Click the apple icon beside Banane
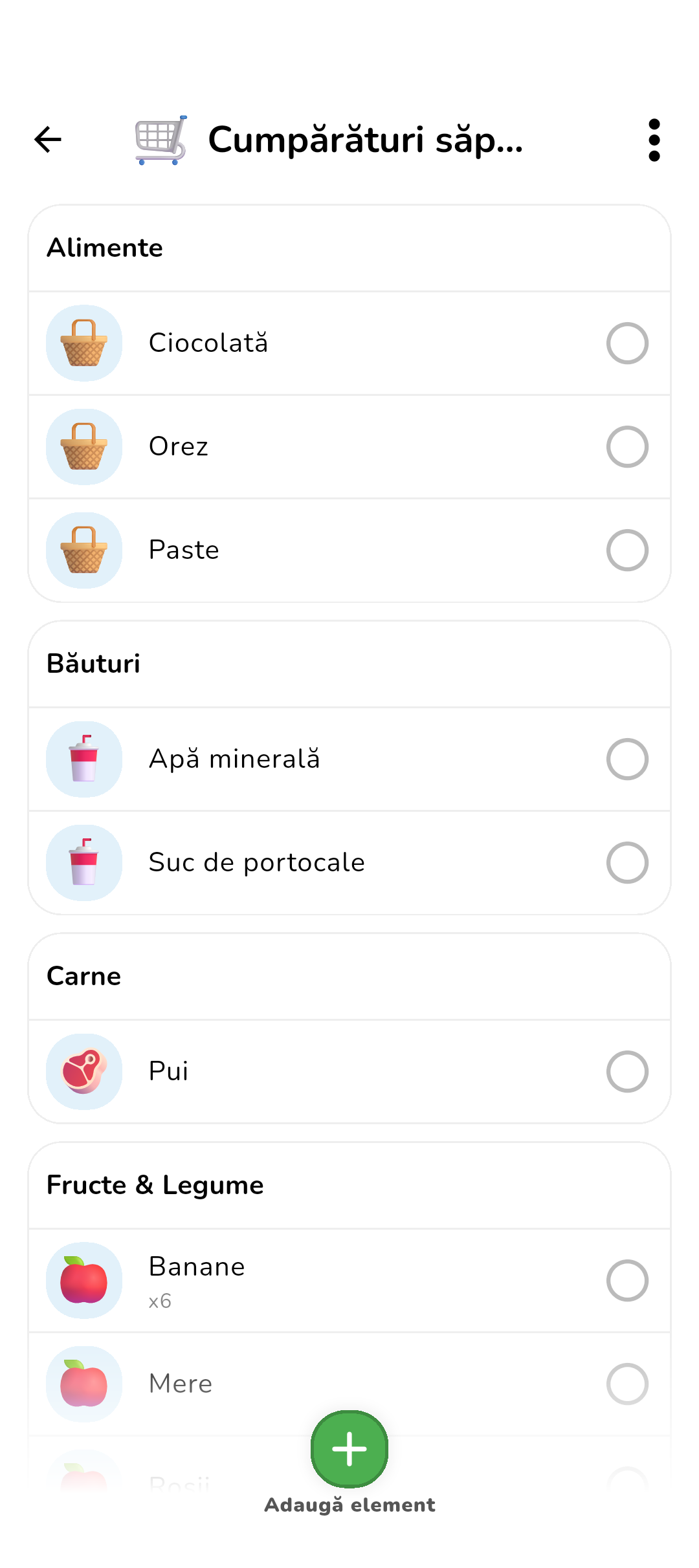The image size is (699, 1568). (84, 1281)
